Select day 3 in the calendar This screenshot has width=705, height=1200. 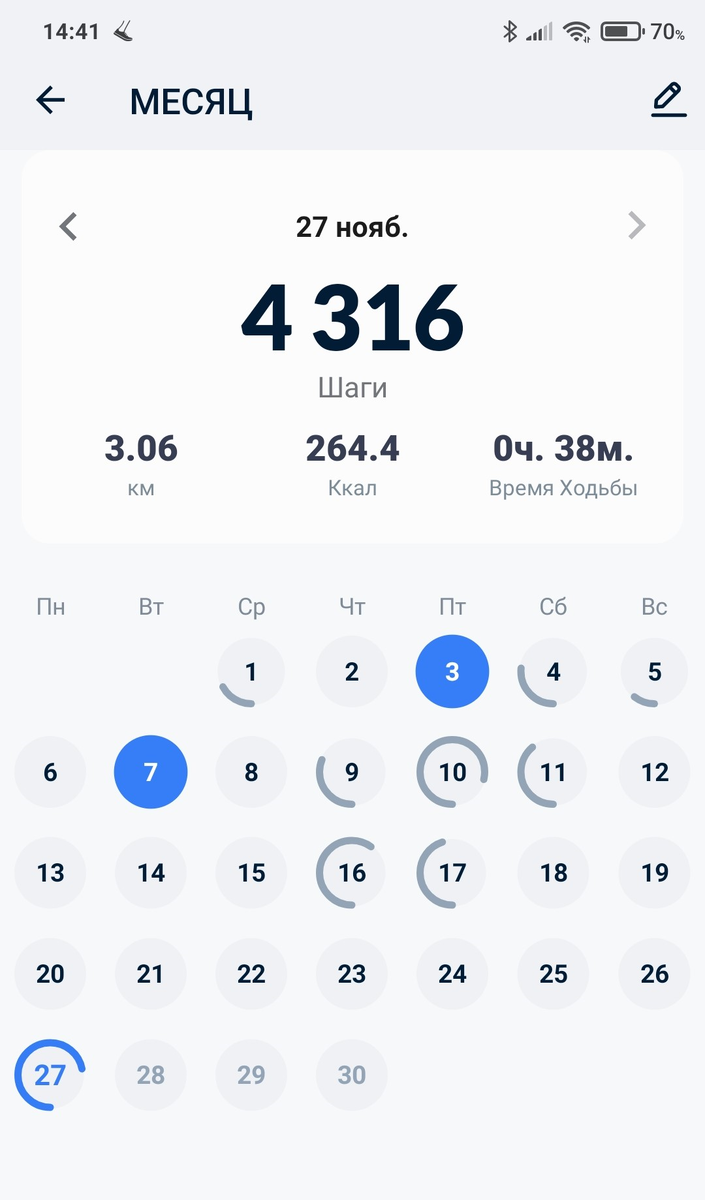pyautogui.click(x=452, y=672)
